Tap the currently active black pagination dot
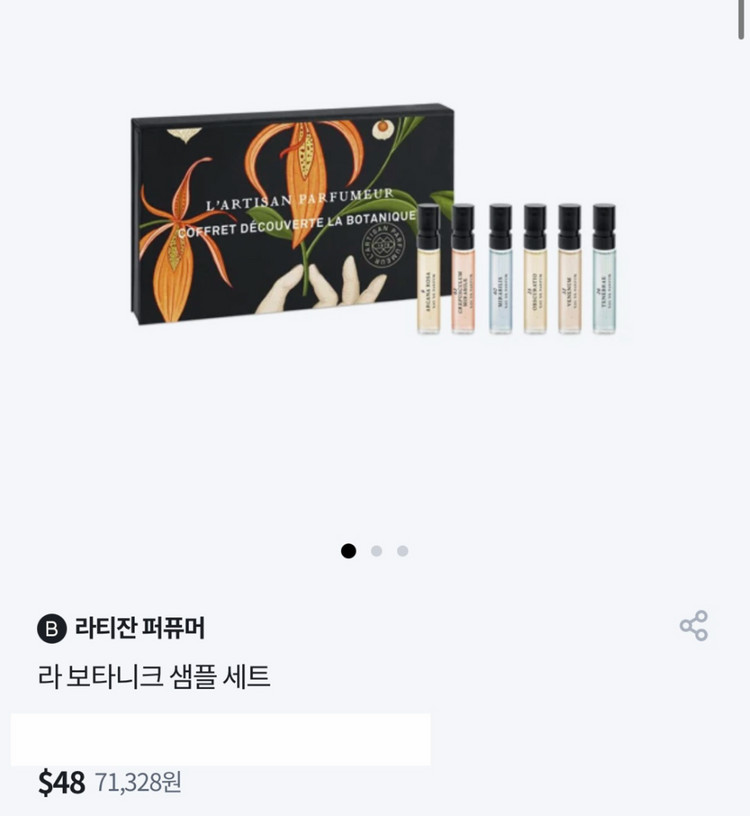Viewport: 750px width, 816px height. [348, 550]
